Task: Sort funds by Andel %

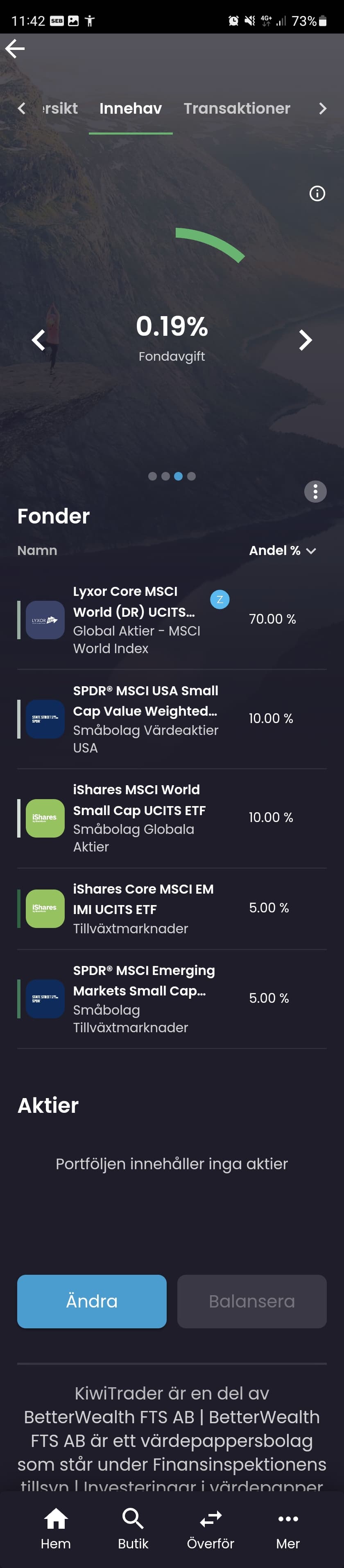Action: [283, 550]
